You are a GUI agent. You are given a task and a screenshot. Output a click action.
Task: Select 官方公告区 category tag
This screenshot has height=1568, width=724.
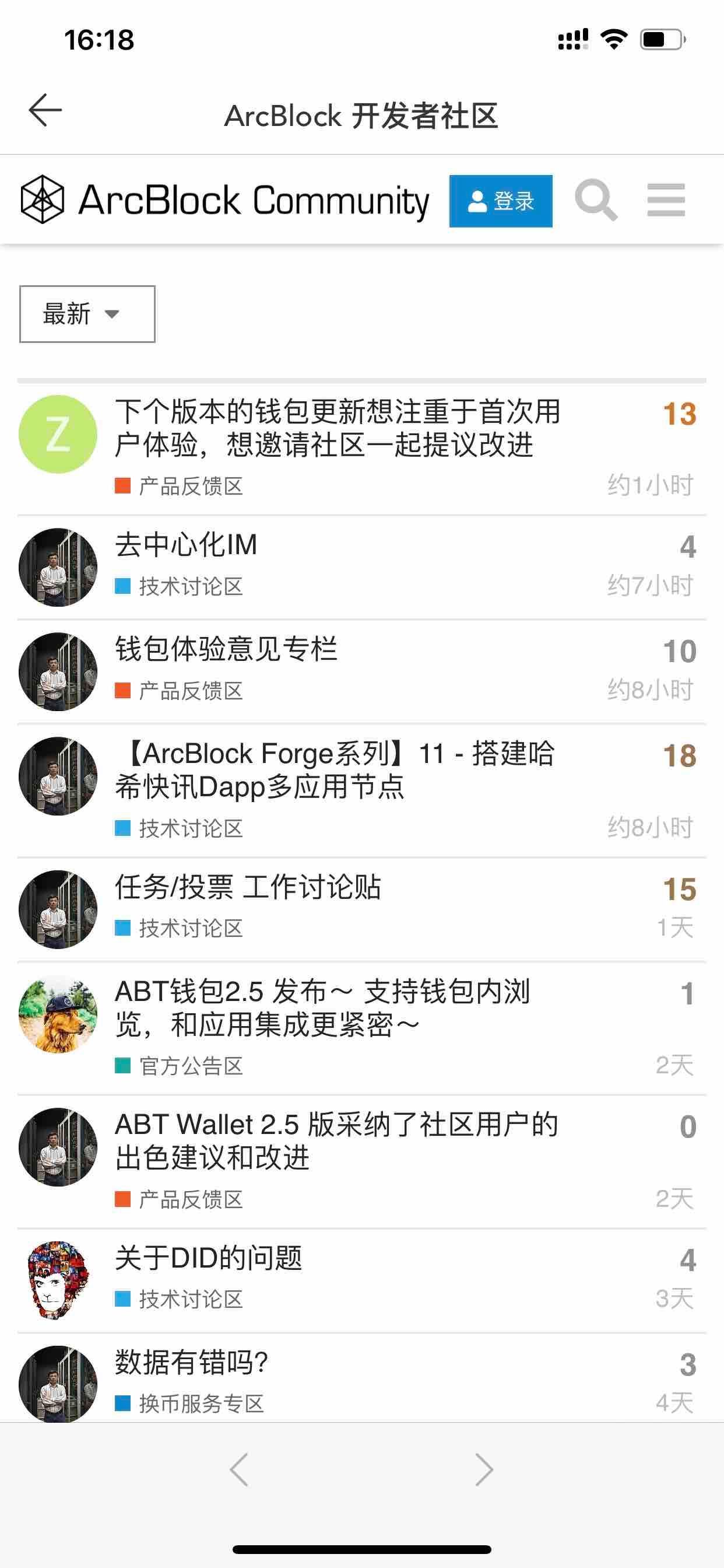180,1066
